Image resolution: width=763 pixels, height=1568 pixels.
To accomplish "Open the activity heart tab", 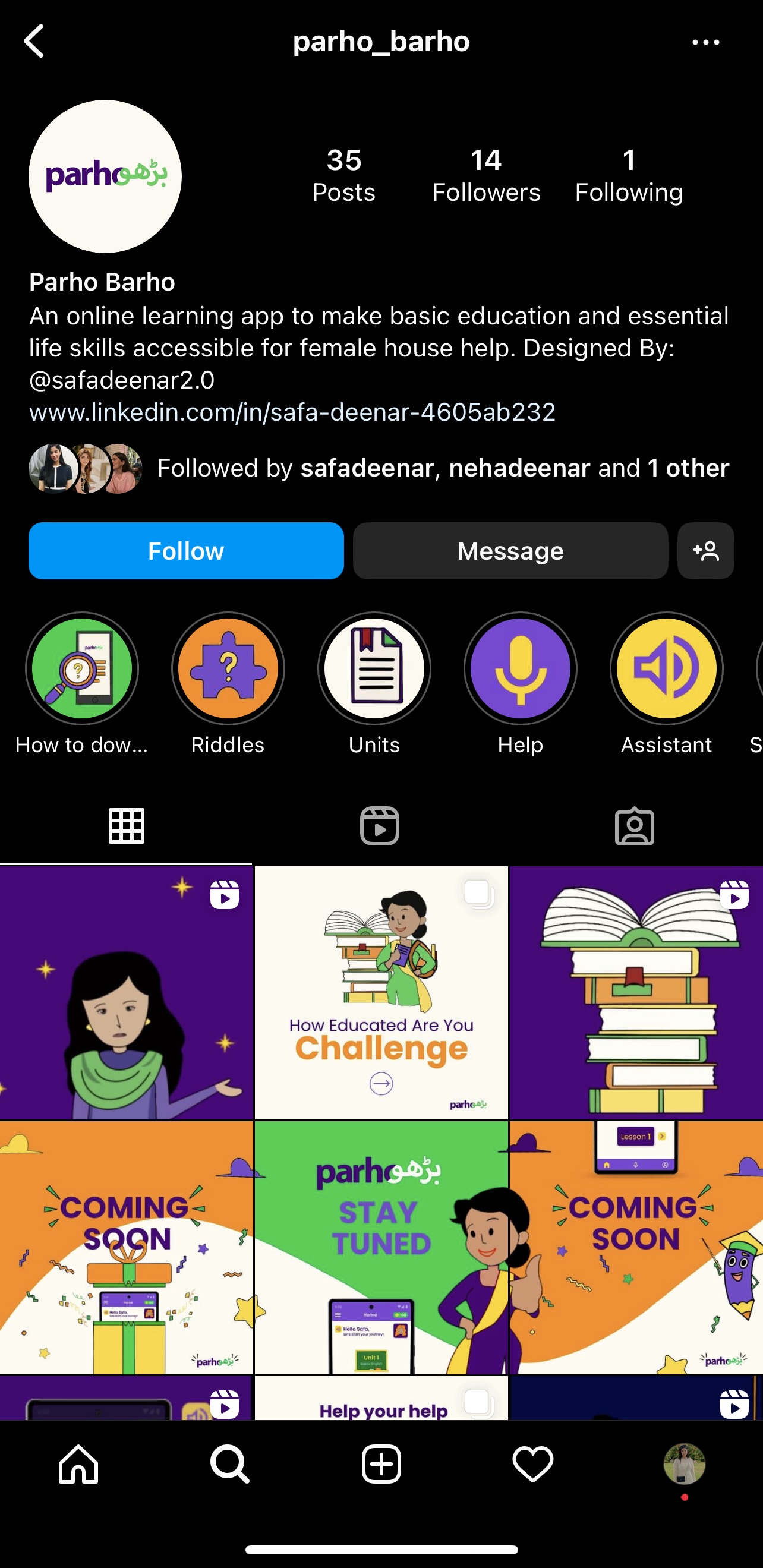I will (x=533, y=1464).
